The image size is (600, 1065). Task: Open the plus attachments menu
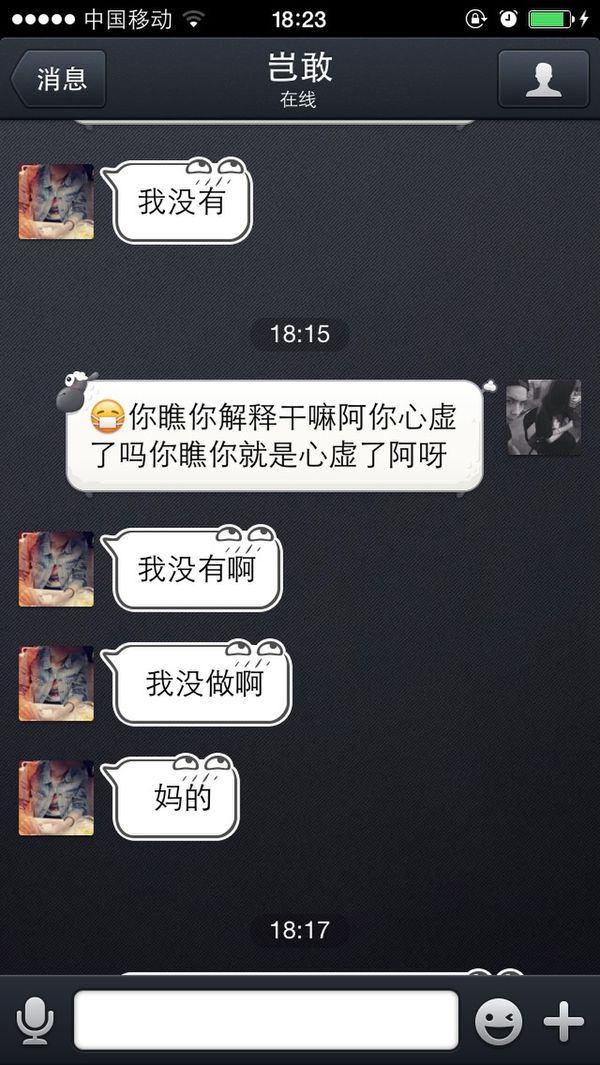[564, 1021]
